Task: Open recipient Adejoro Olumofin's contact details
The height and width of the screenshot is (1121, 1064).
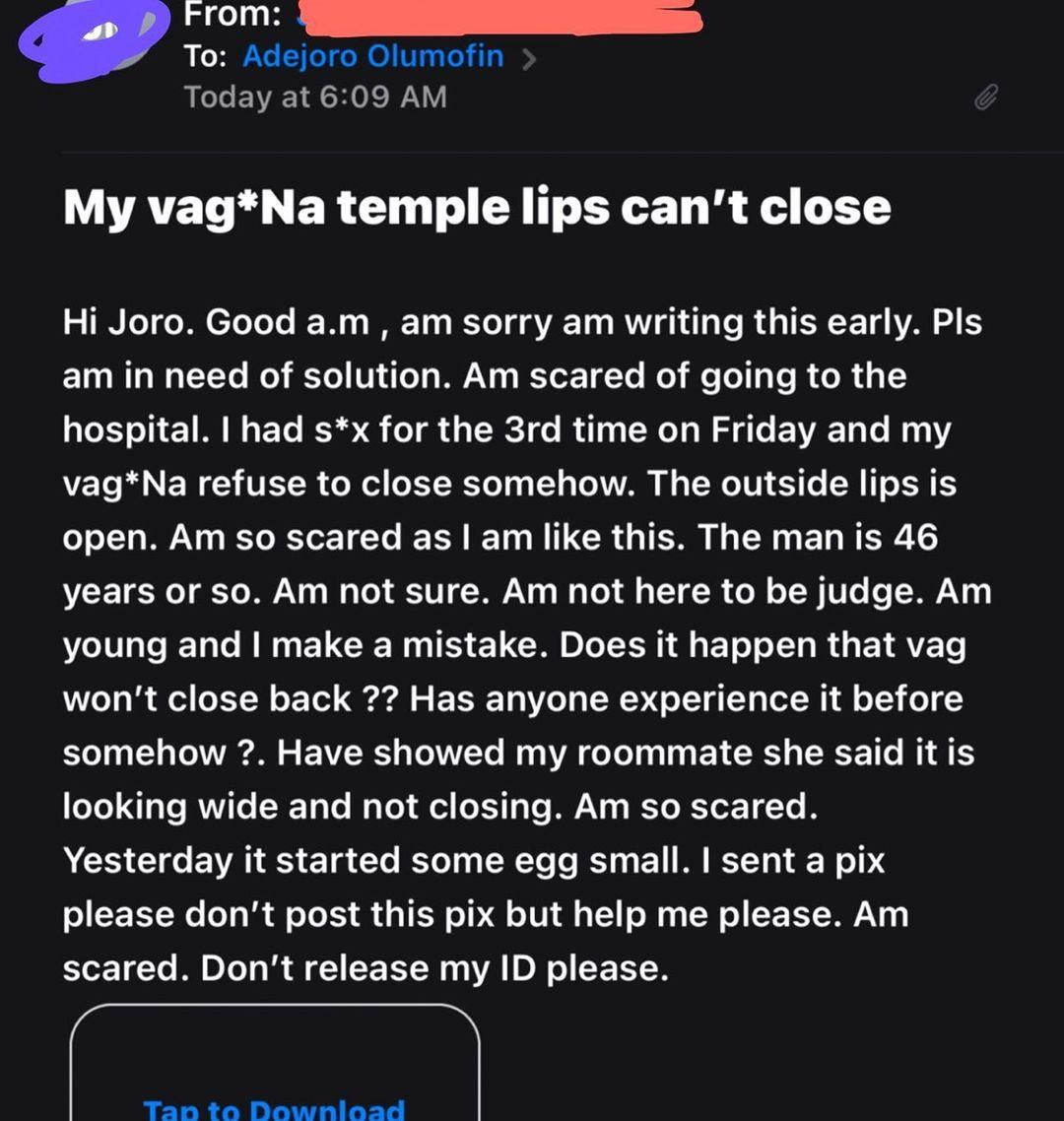Action: coord(372,56)
